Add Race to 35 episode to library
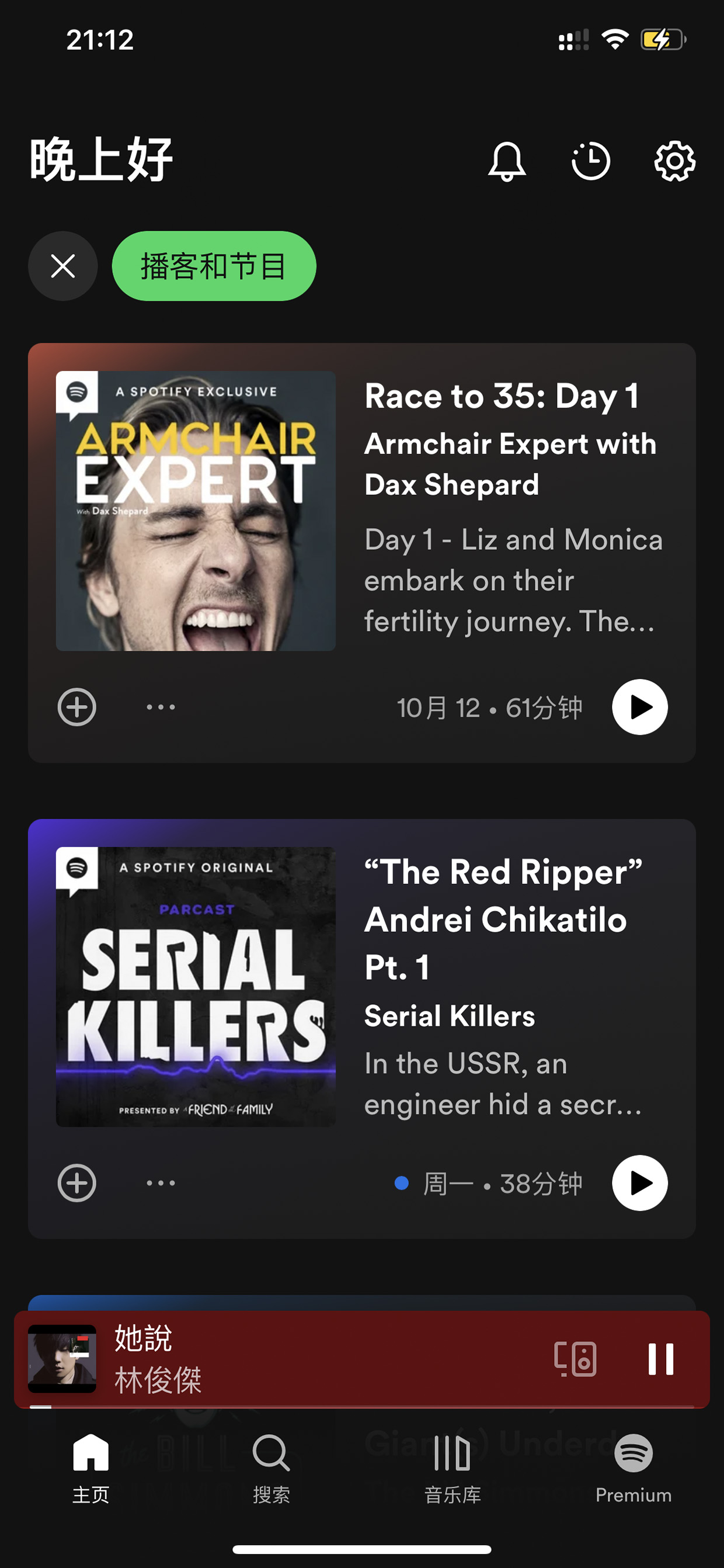The image size is (724, 1568). pos(76,707)
